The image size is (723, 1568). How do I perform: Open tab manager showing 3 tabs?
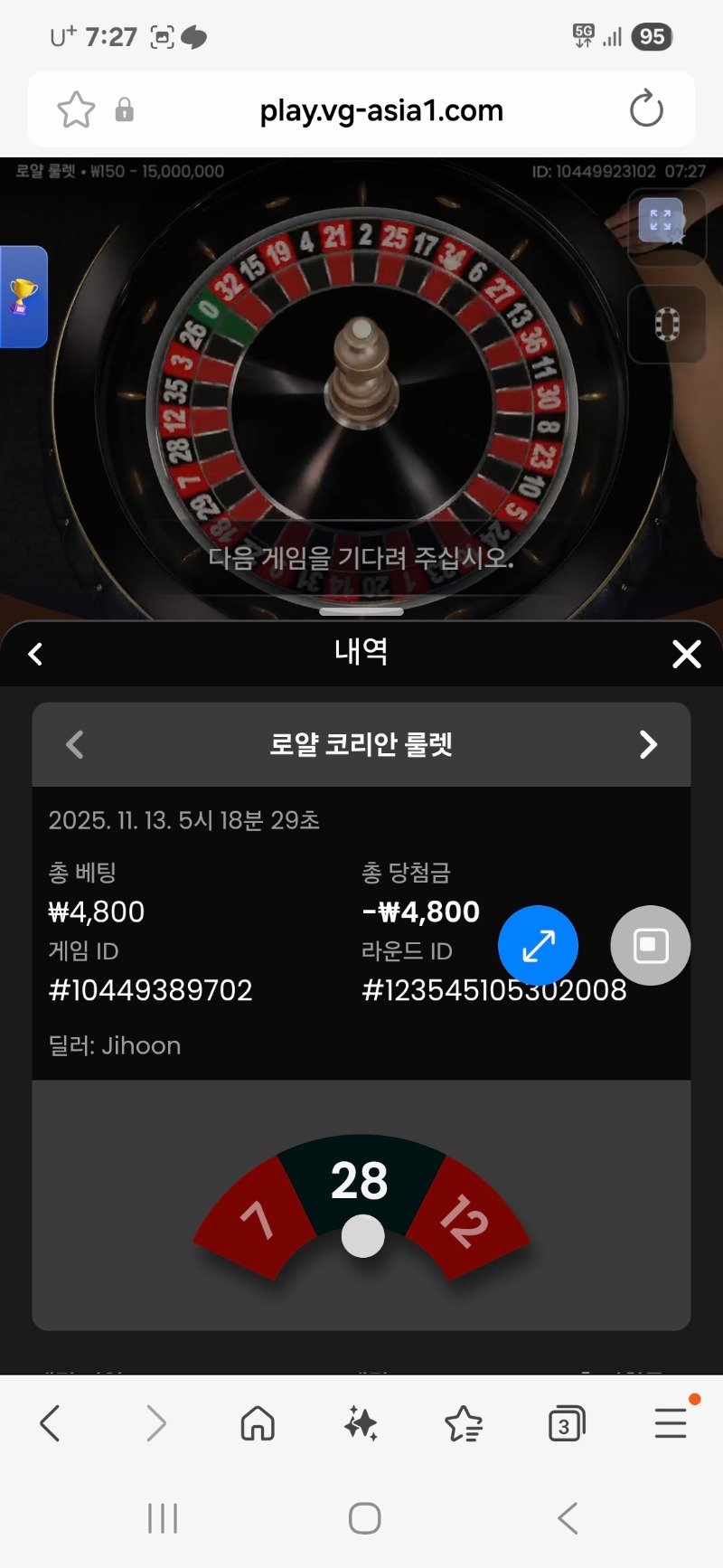coord(567,1422)
